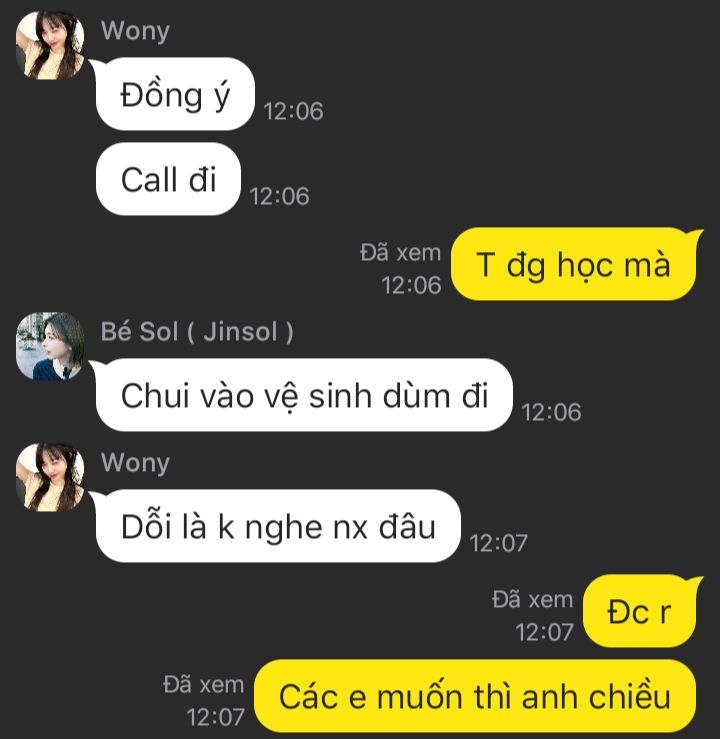Viewport: 720px width, 739px height.
Task: Open Bé Sol ( Jinsol )'s profile picture
Action: pos(50,346)
